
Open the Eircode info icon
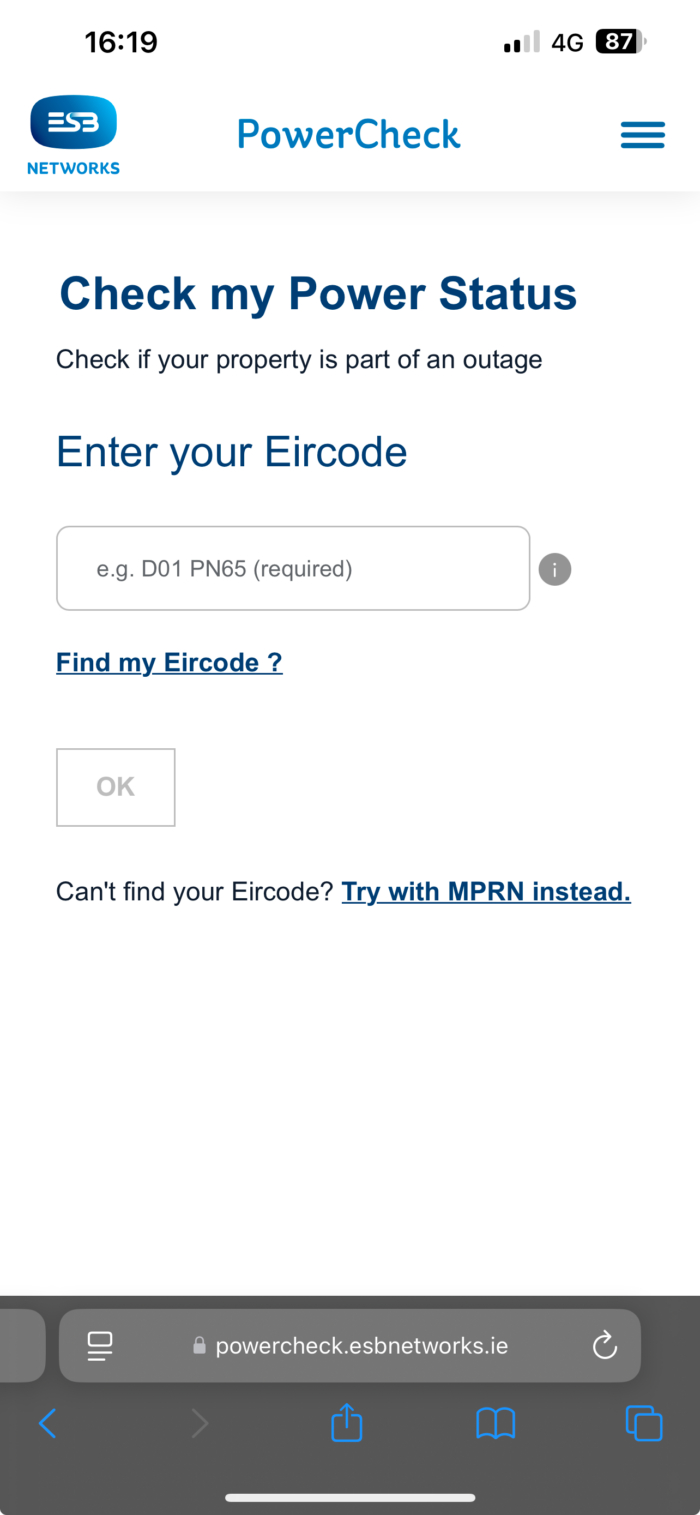pyautogui.click(x=555, y=570)
